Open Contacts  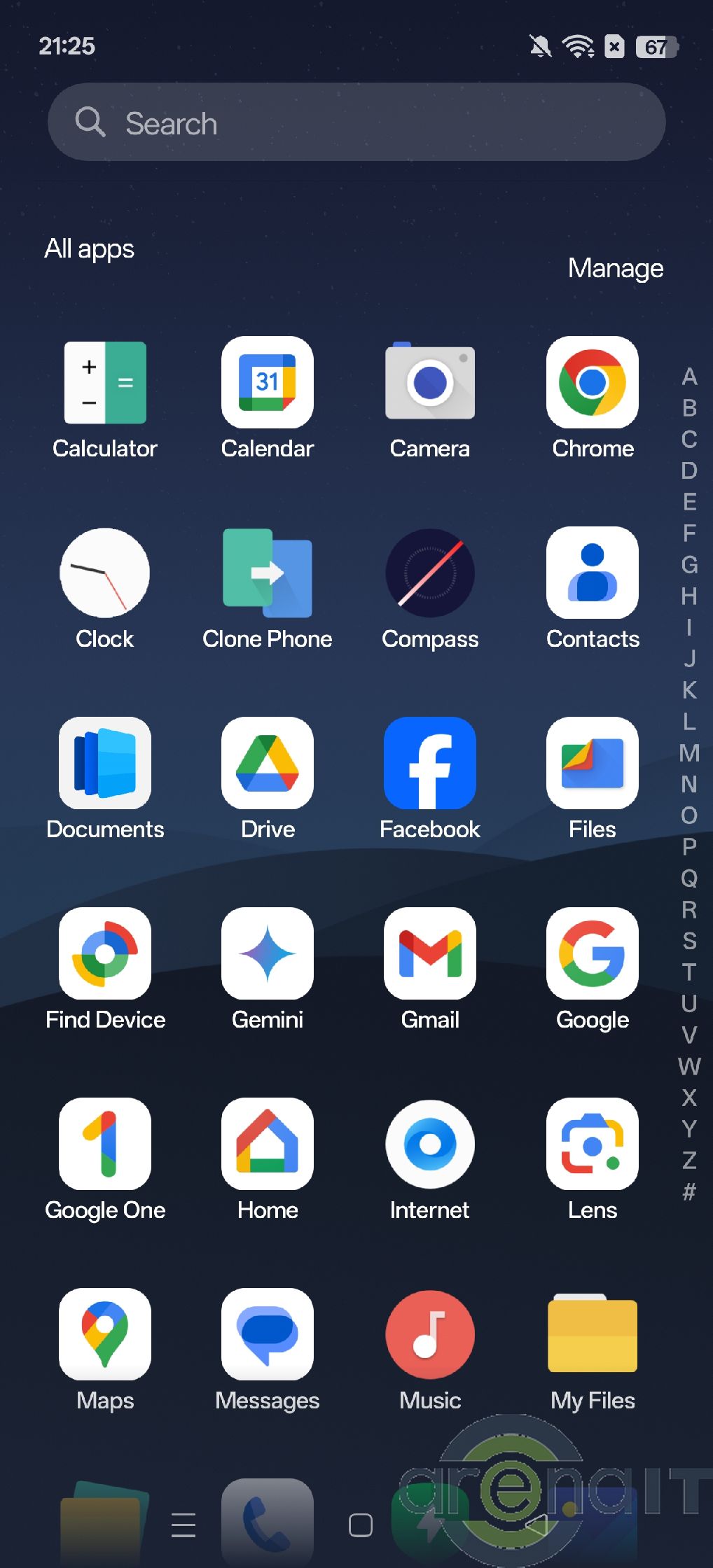click(593, 573)
